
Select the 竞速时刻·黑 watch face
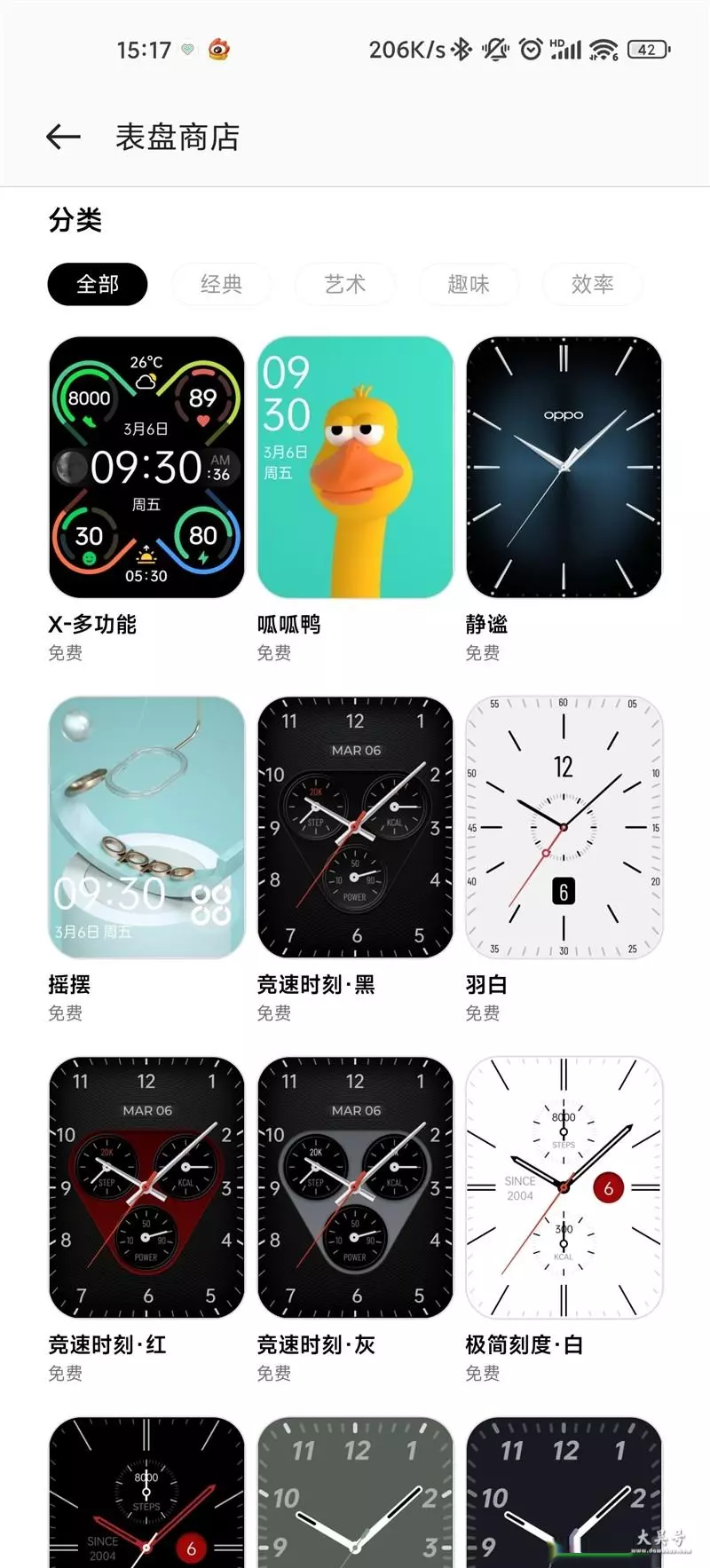(355, 827)
